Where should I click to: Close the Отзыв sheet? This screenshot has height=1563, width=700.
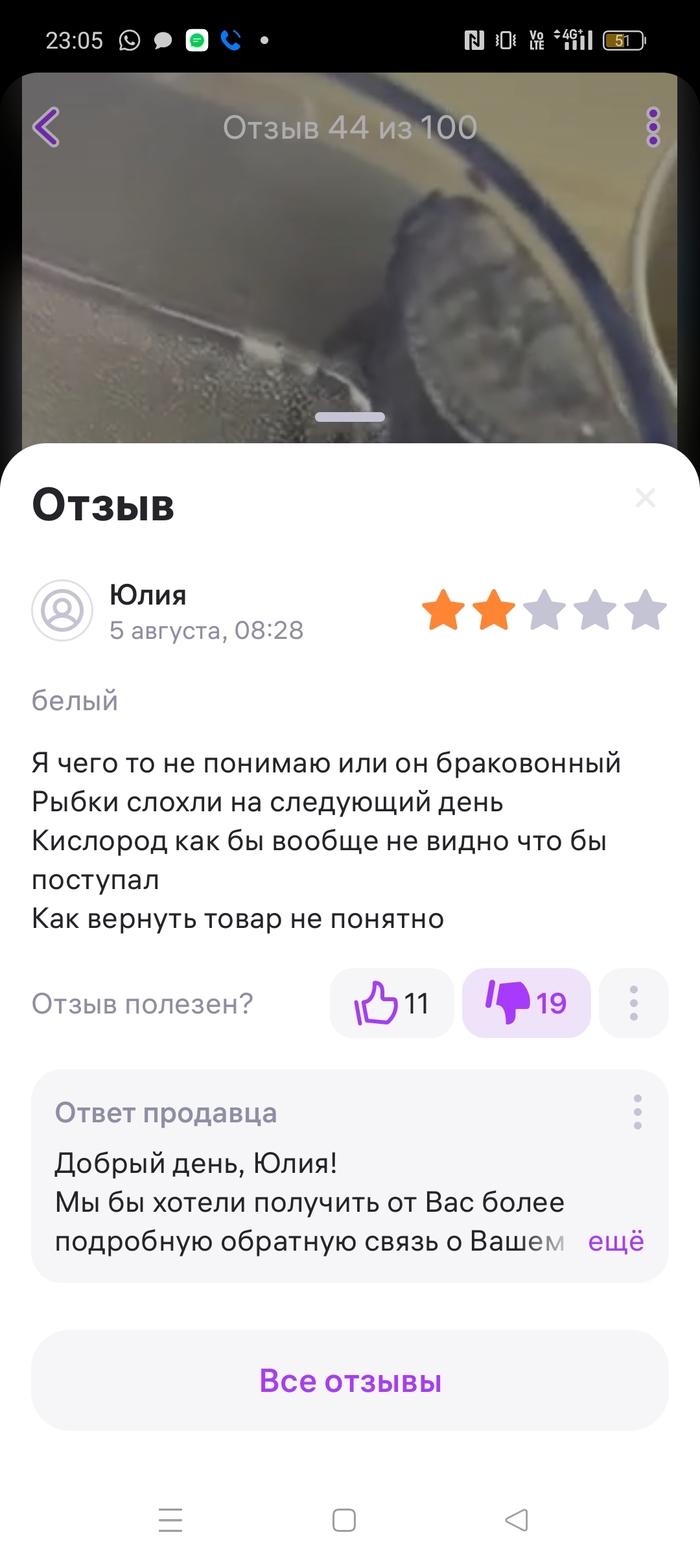645,498
